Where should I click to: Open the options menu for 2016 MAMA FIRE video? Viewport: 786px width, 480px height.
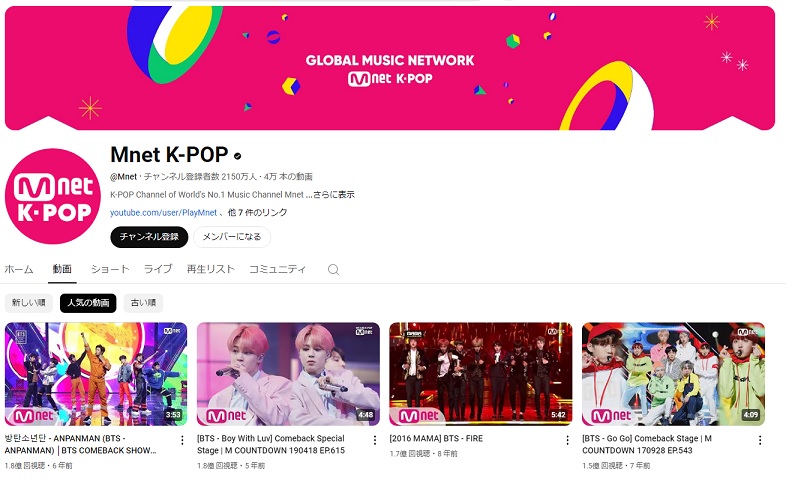567,440
